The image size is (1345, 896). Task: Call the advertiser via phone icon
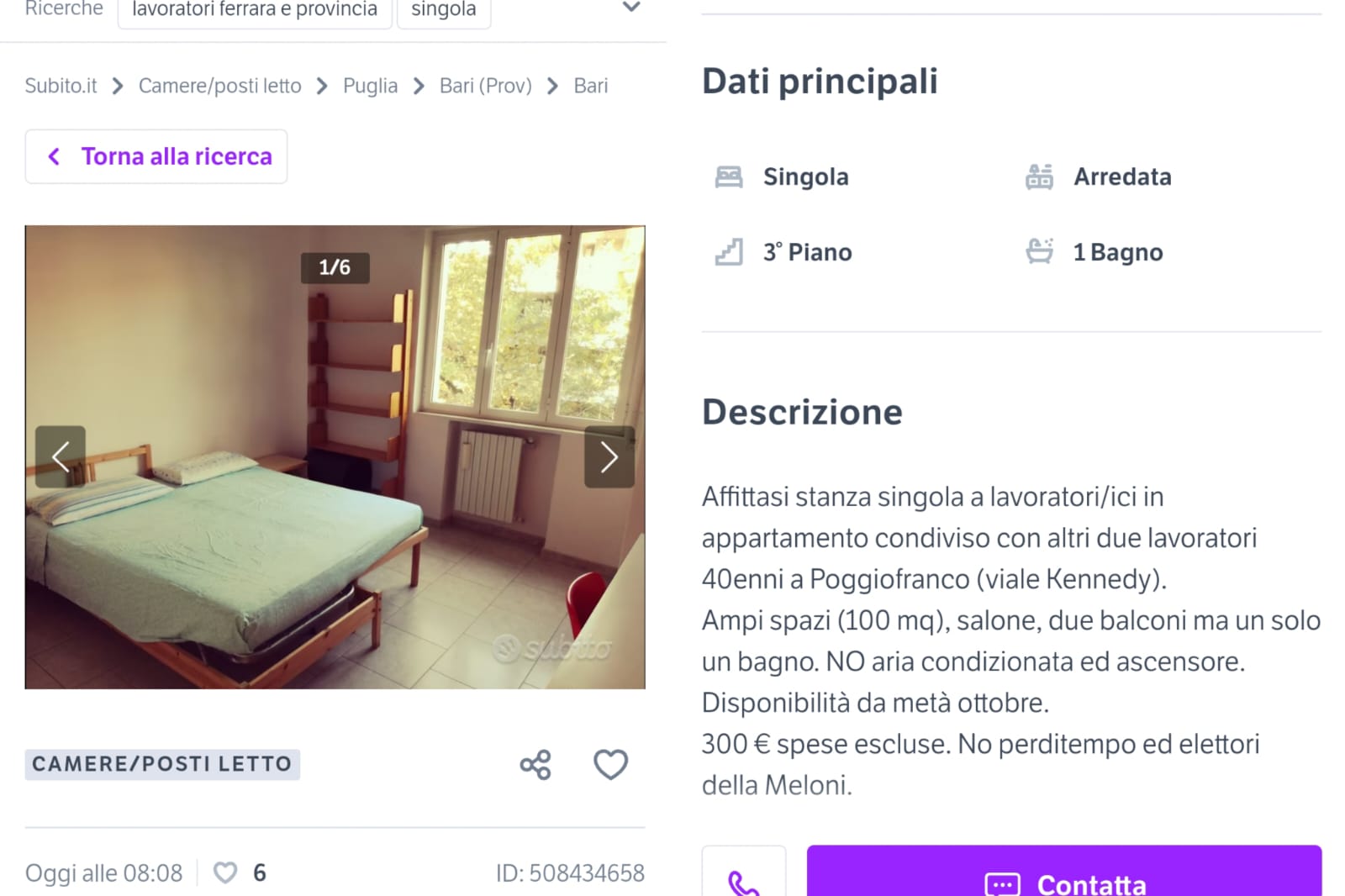coord(743,878)
